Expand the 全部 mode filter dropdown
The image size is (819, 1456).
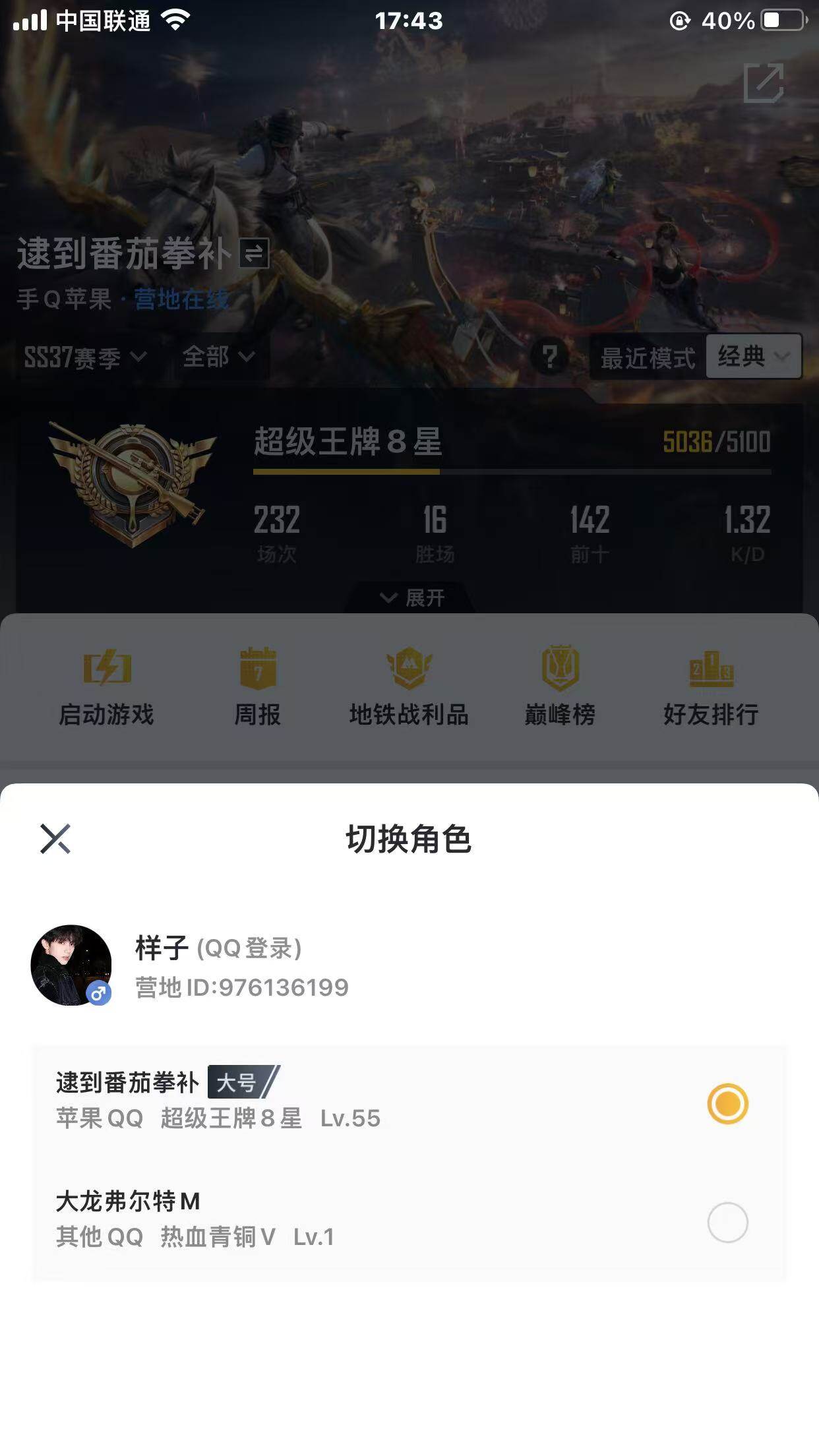[x=218, y=357]
